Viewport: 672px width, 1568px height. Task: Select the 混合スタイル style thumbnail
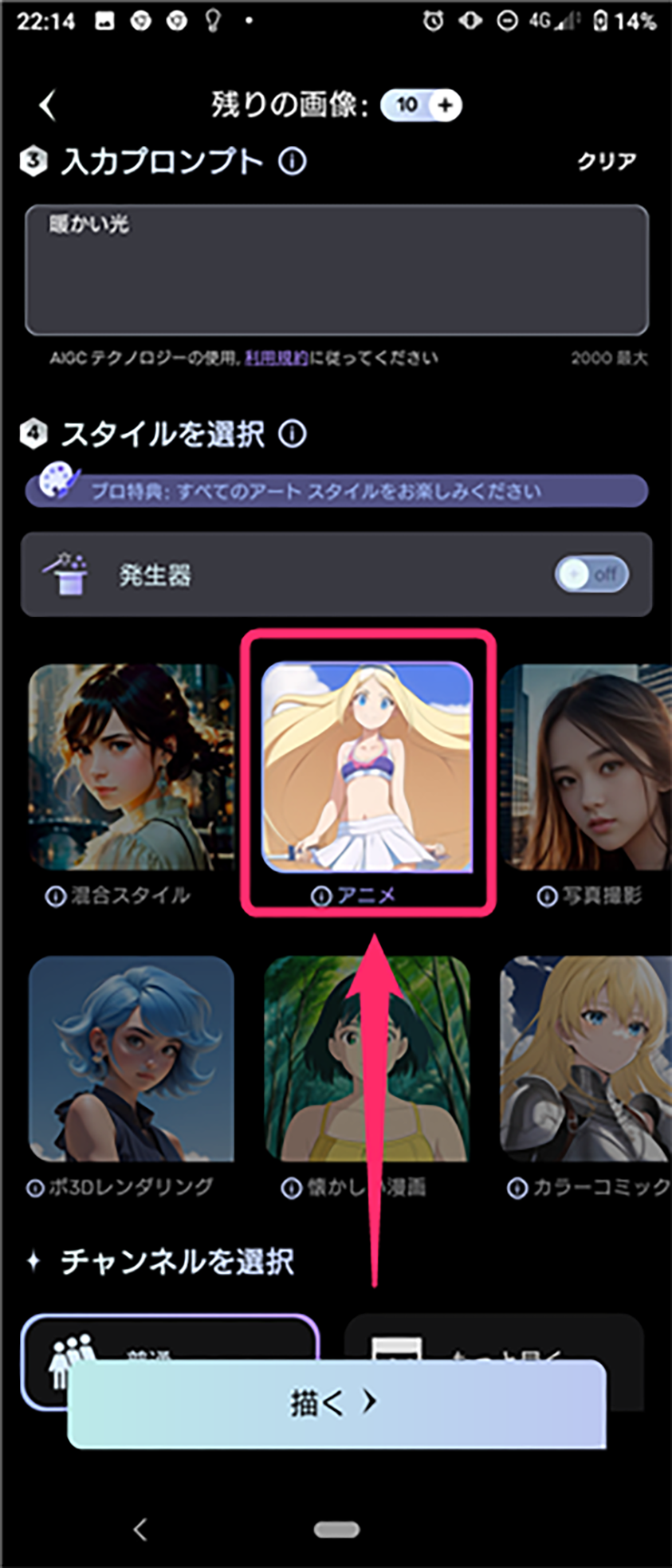tap(132, 767)
